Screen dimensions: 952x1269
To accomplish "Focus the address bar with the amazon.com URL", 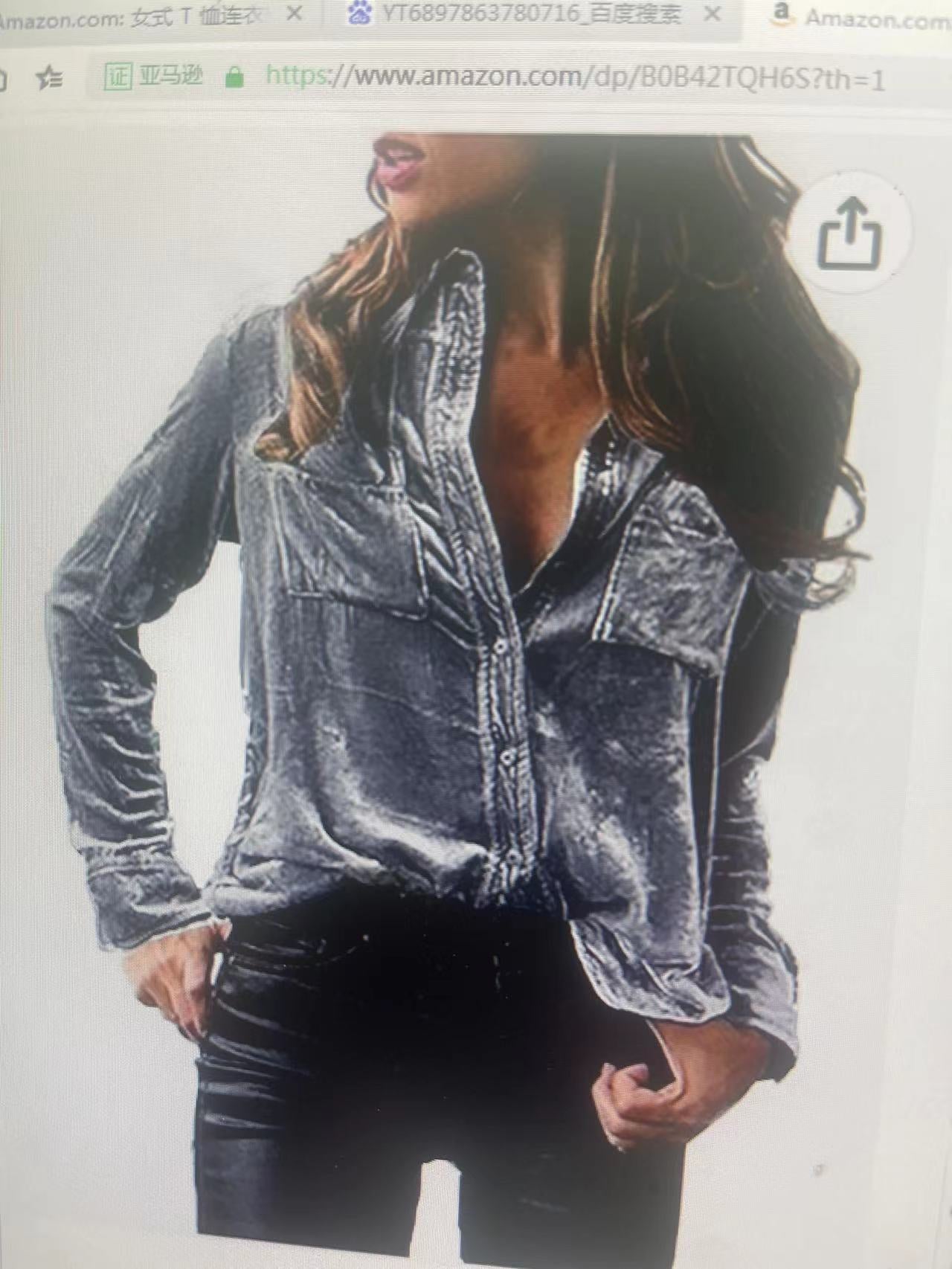I will (x=574, y=77).
